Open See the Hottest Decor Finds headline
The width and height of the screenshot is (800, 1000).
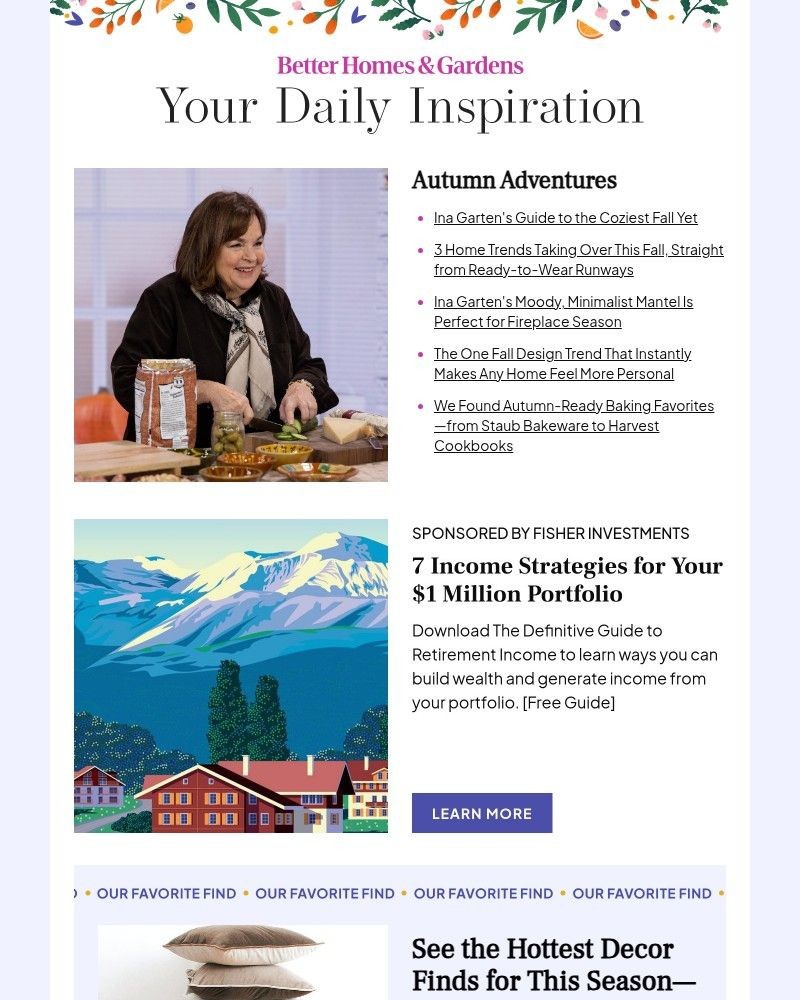(x=555, y=963)
